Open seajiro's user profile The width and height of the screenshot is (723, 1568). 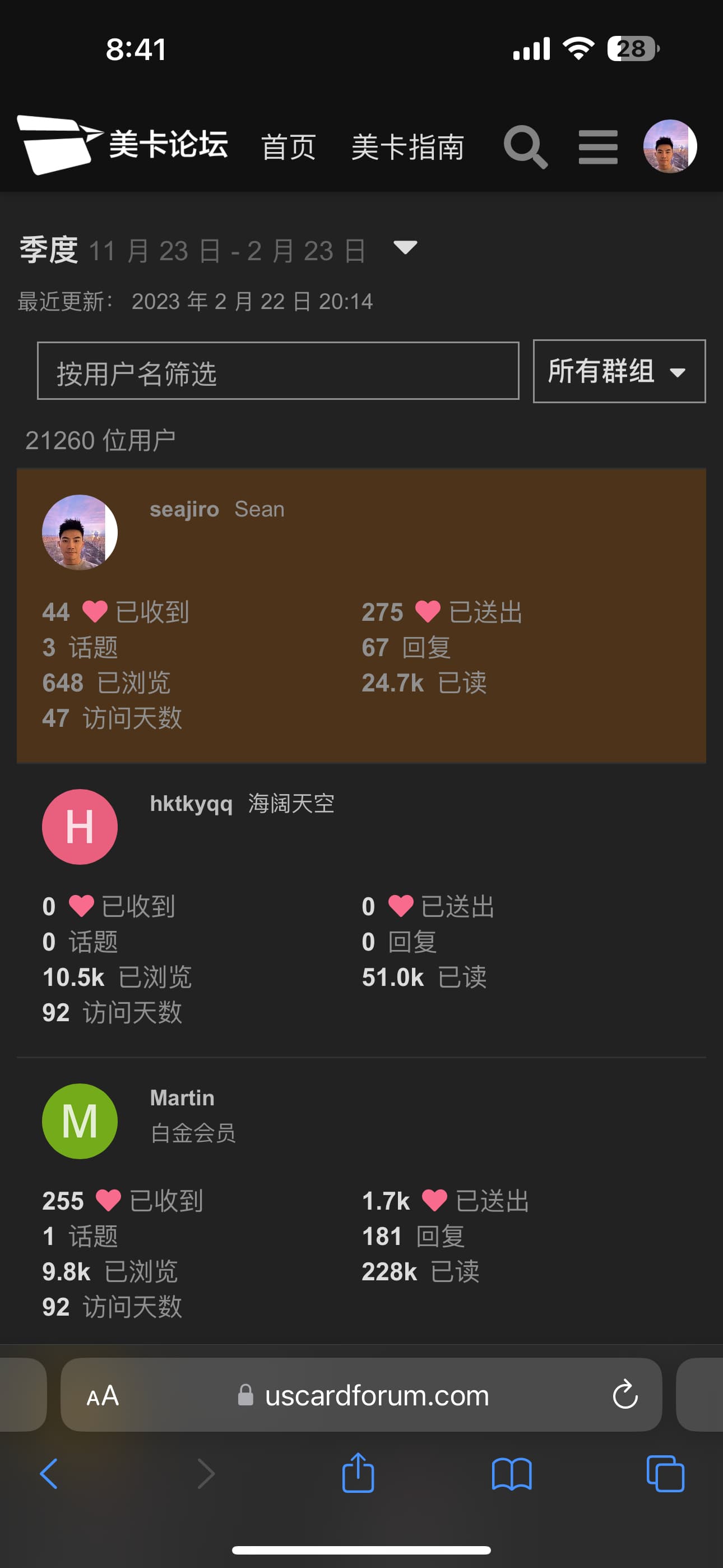184,509
